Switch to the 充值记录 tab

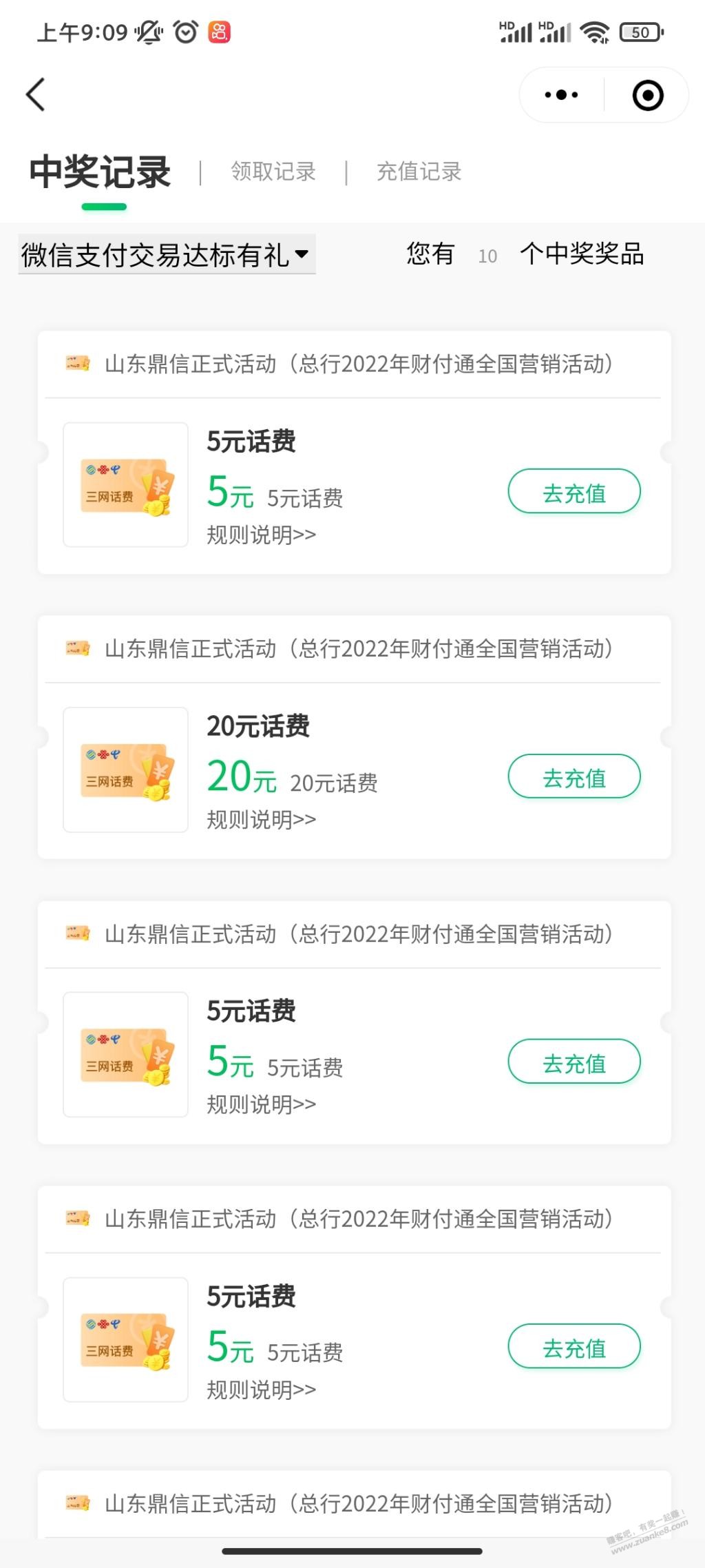[x=419, y=172]
